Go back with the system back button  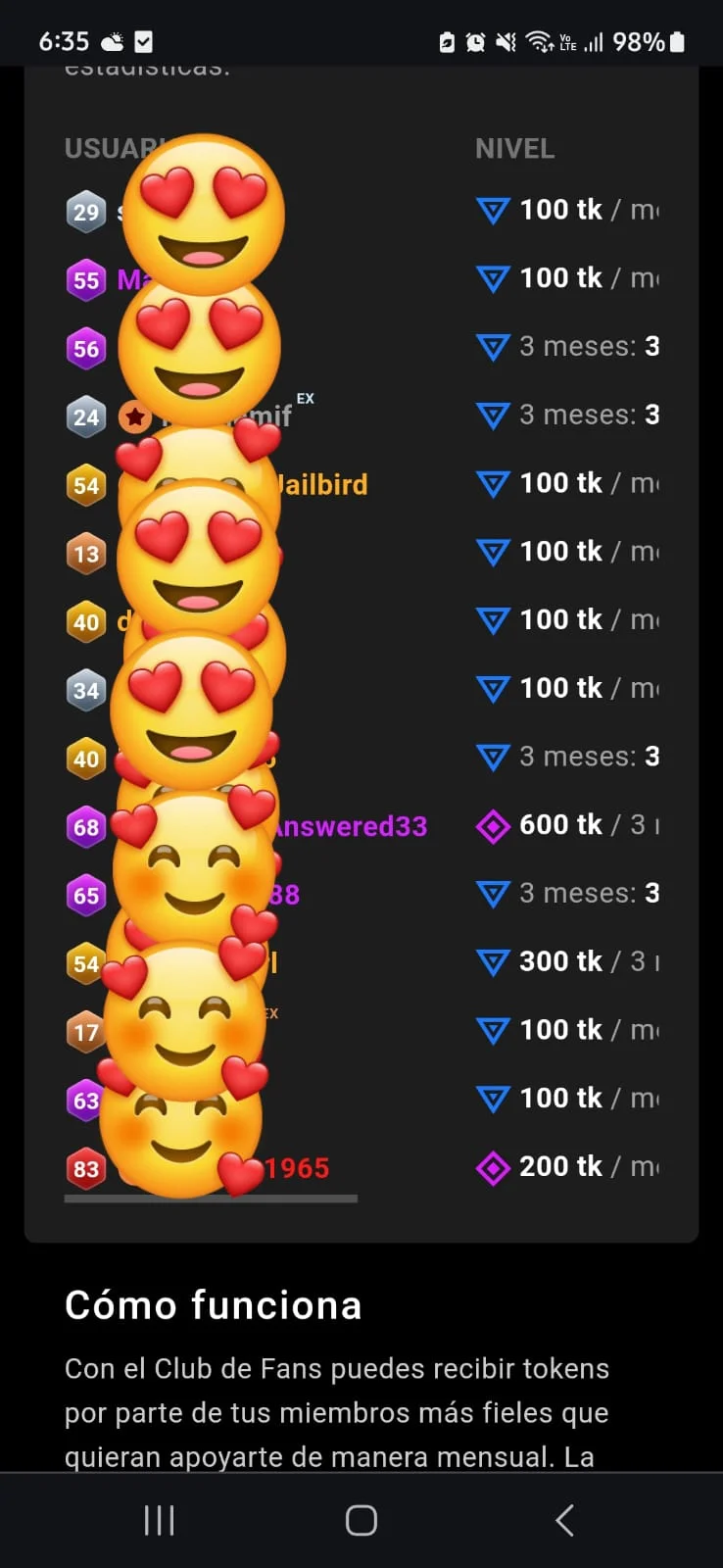564,1520
